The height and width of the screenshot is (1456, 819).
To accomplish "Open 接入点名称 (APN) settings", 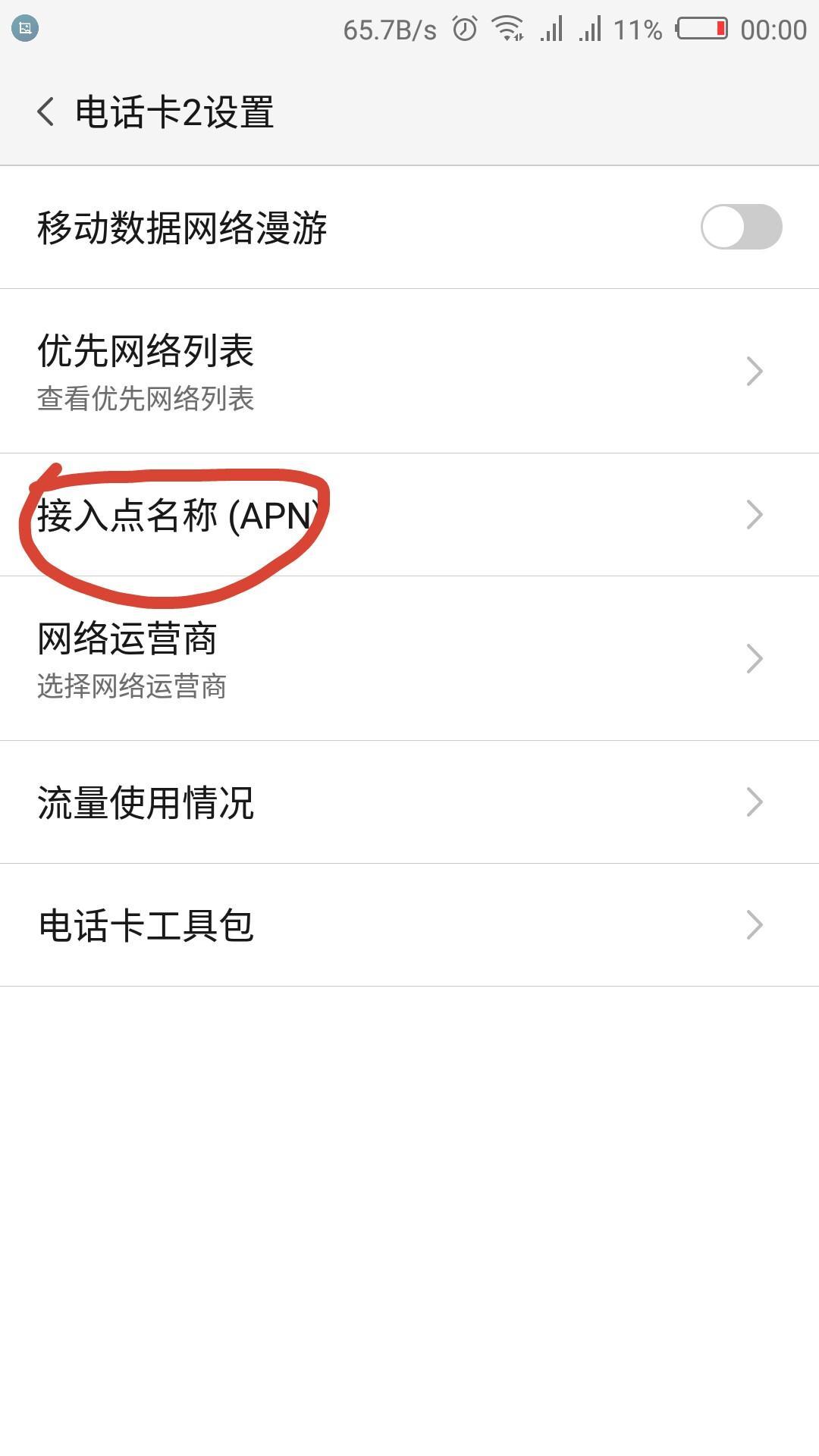I will tap(409, 515).
